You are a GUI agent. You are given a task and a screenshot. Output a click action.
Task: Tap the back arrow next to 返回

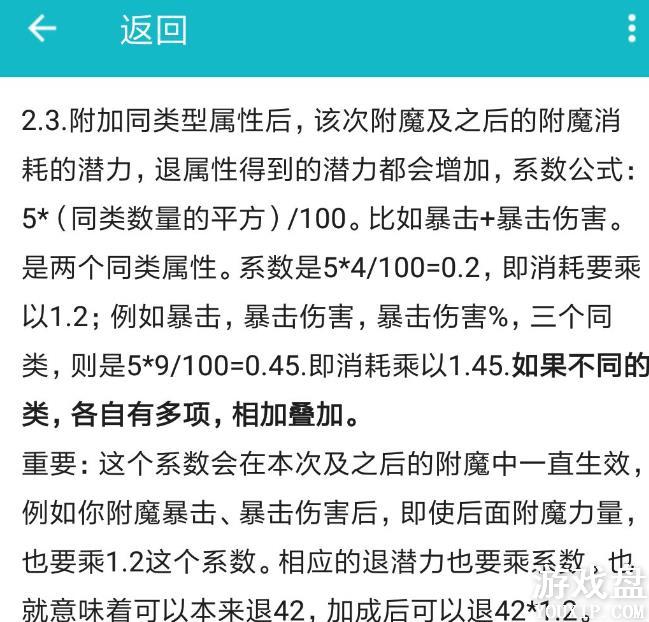click(x=42, y=30)
